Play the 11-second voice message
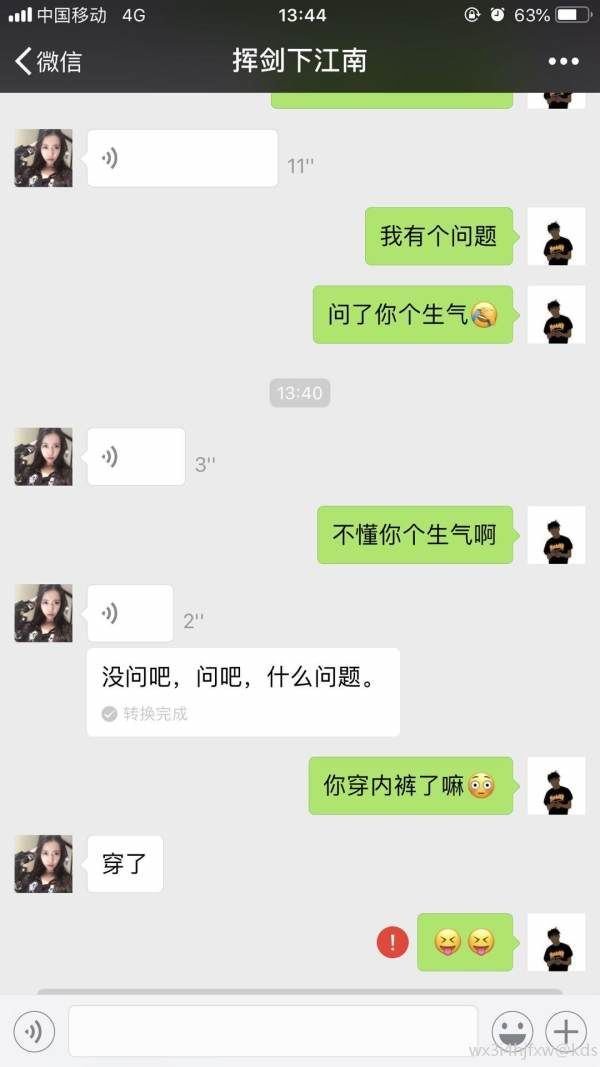Screen dimensions: 600x1067 tap(182, 158)
